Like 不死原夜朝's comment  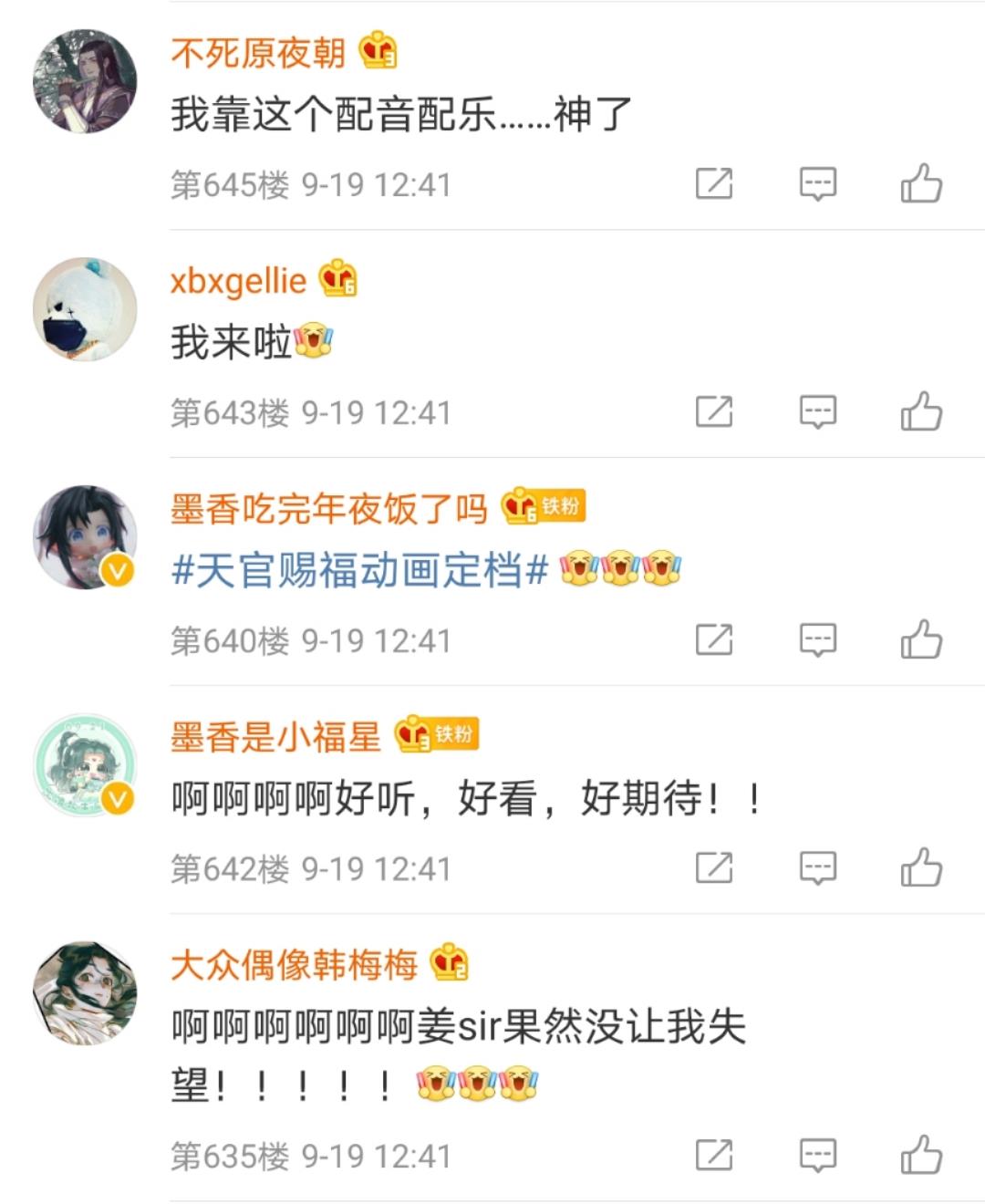pos(921,183)
